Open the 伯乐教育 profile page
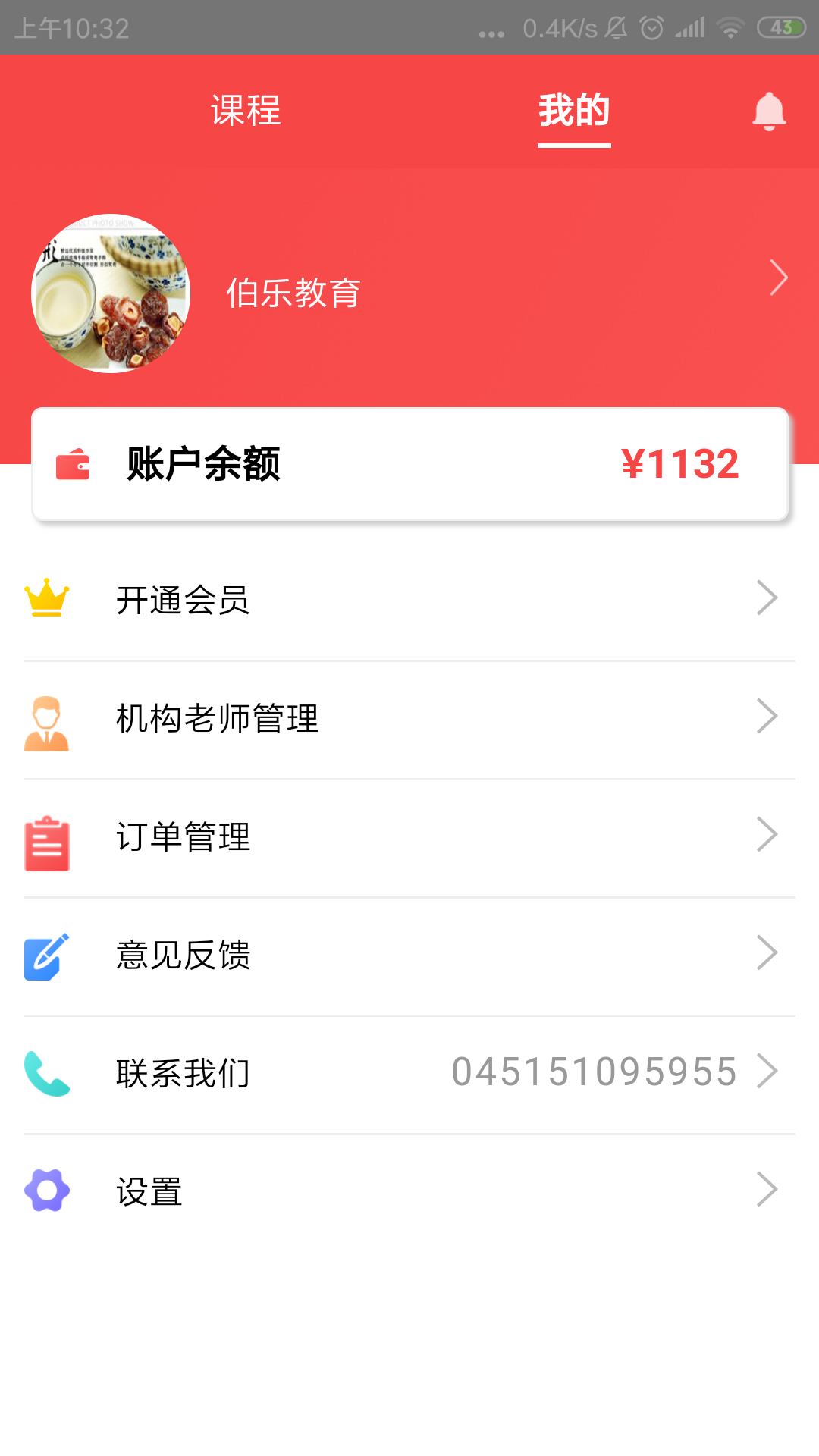Viewport: 819px width, 1456px height. [409, 293]
